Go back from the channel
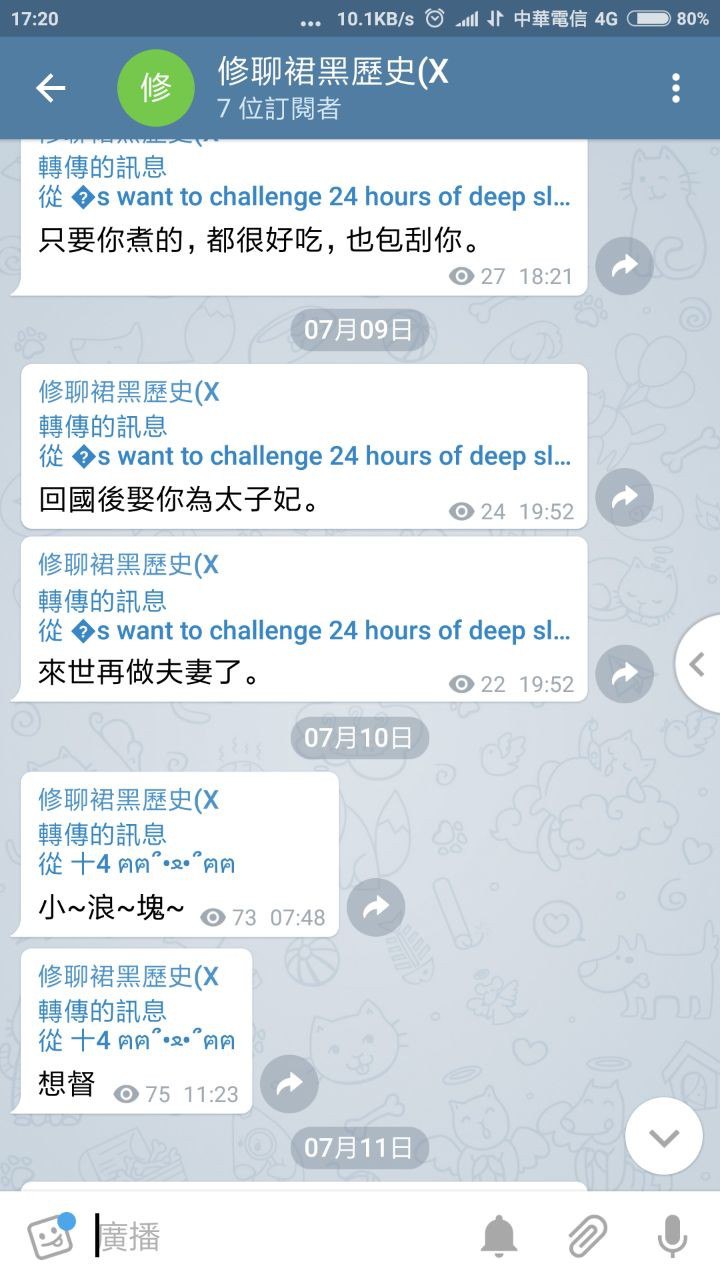The image size is (720, 1280). click(50, 88)
